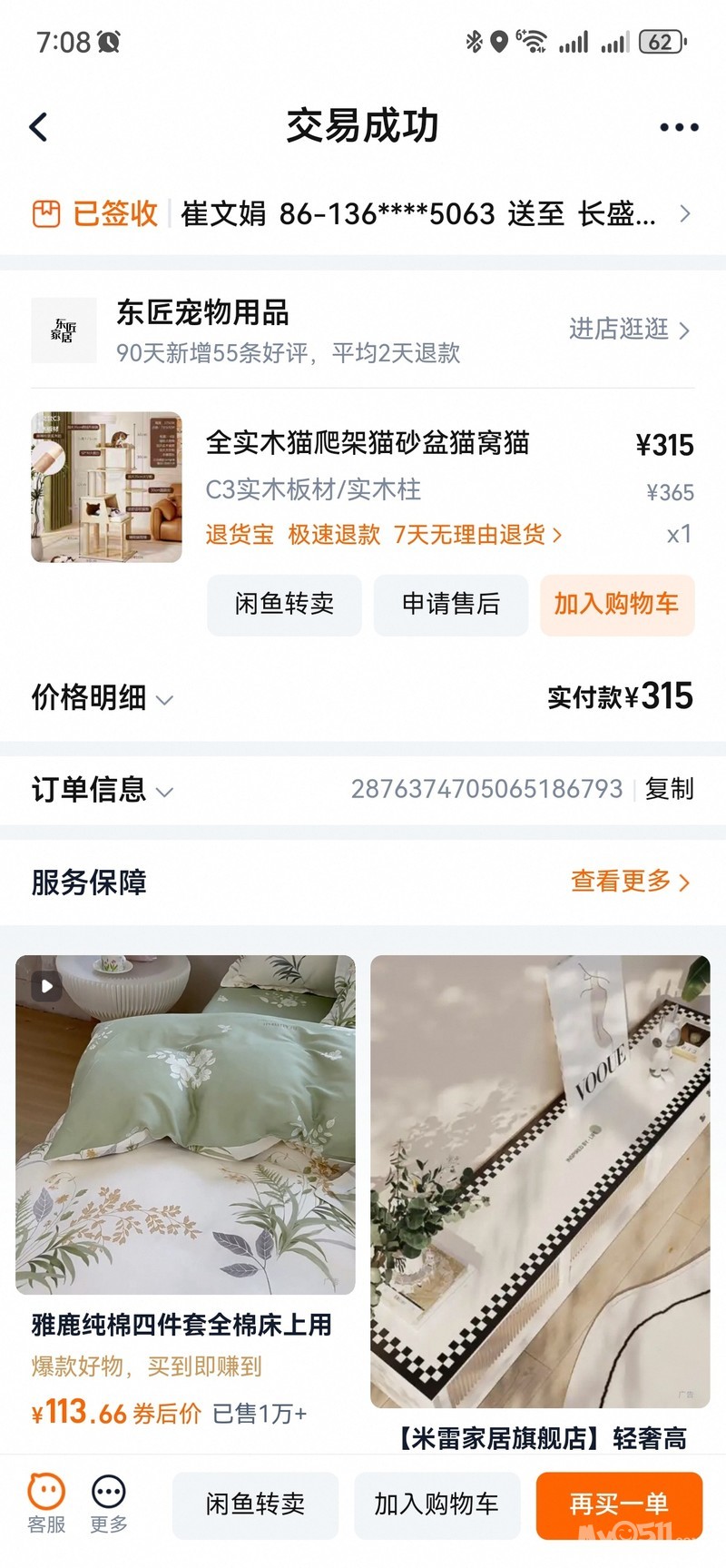The height and width of the screenshot is (1568, 726).
Task: Open the three-dot overflow menu
Action: [x=679, y=127]
